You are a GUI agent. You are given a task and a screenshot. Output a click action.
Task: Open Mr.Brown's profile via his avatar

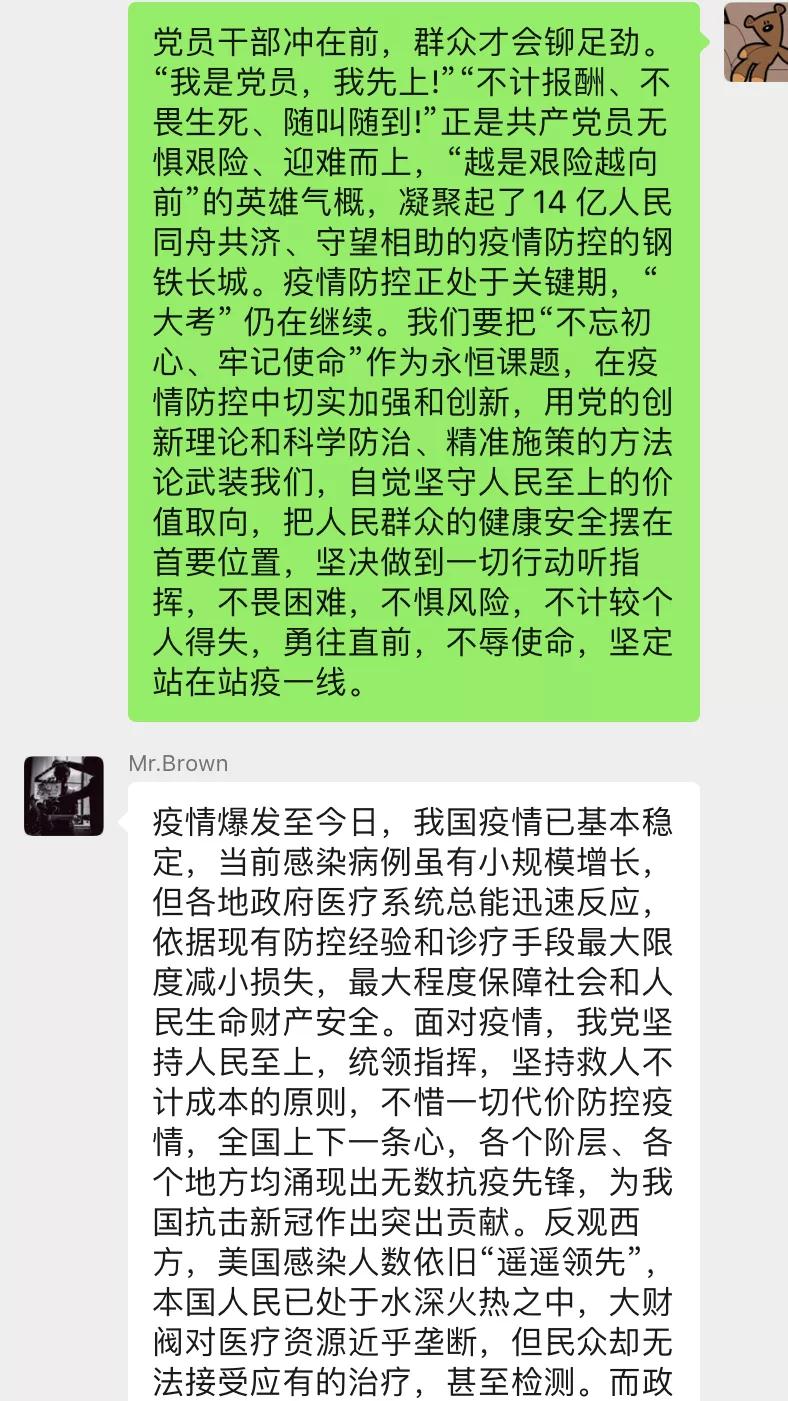tap(64, 795)
